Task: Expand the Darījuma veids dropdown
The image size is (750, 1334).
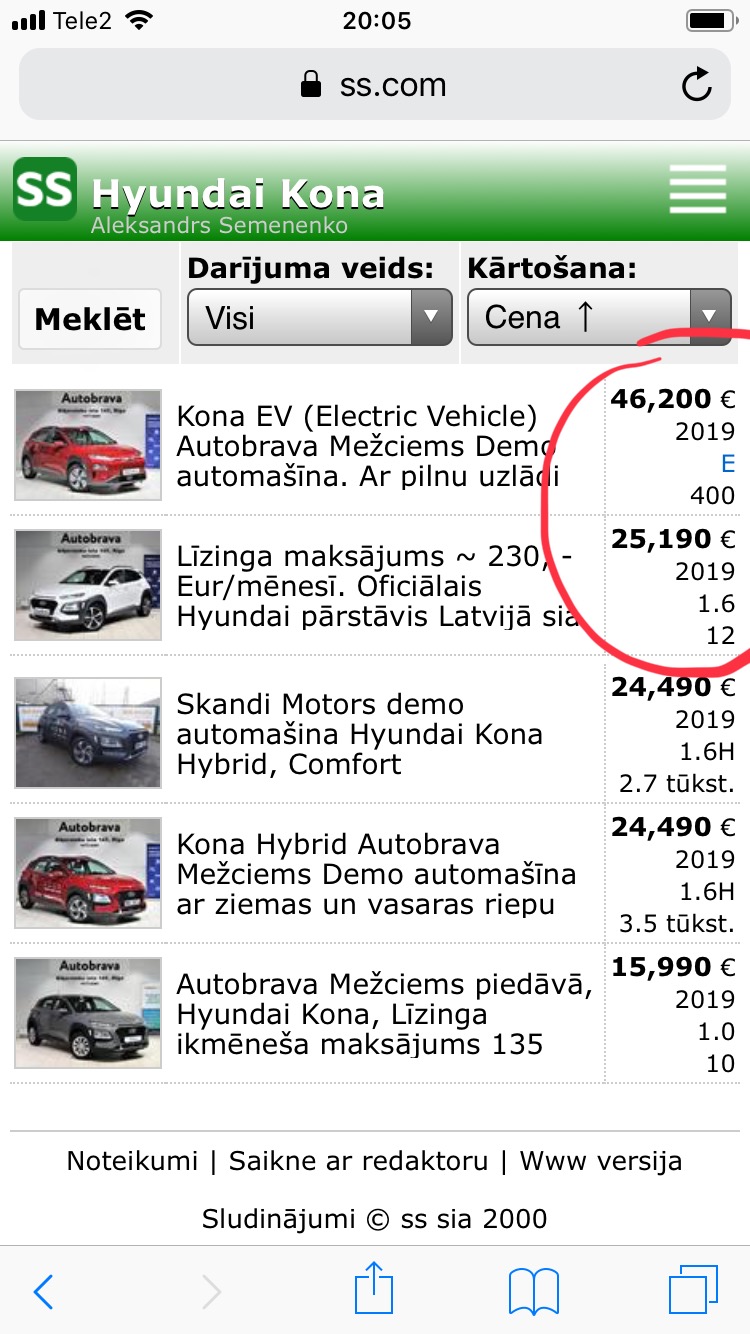Action: point(320,318)
